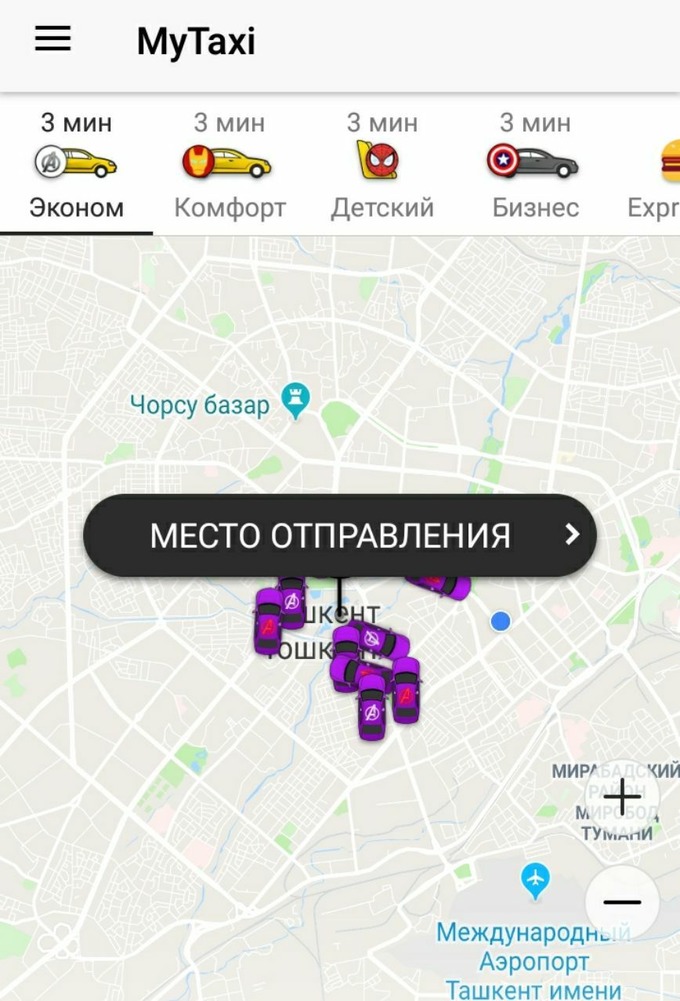680x1001 pixels.
Task: Tap the МЕСТО ОТПРАВЛЕНИЯ pickup button
Action: click(340, 535)
